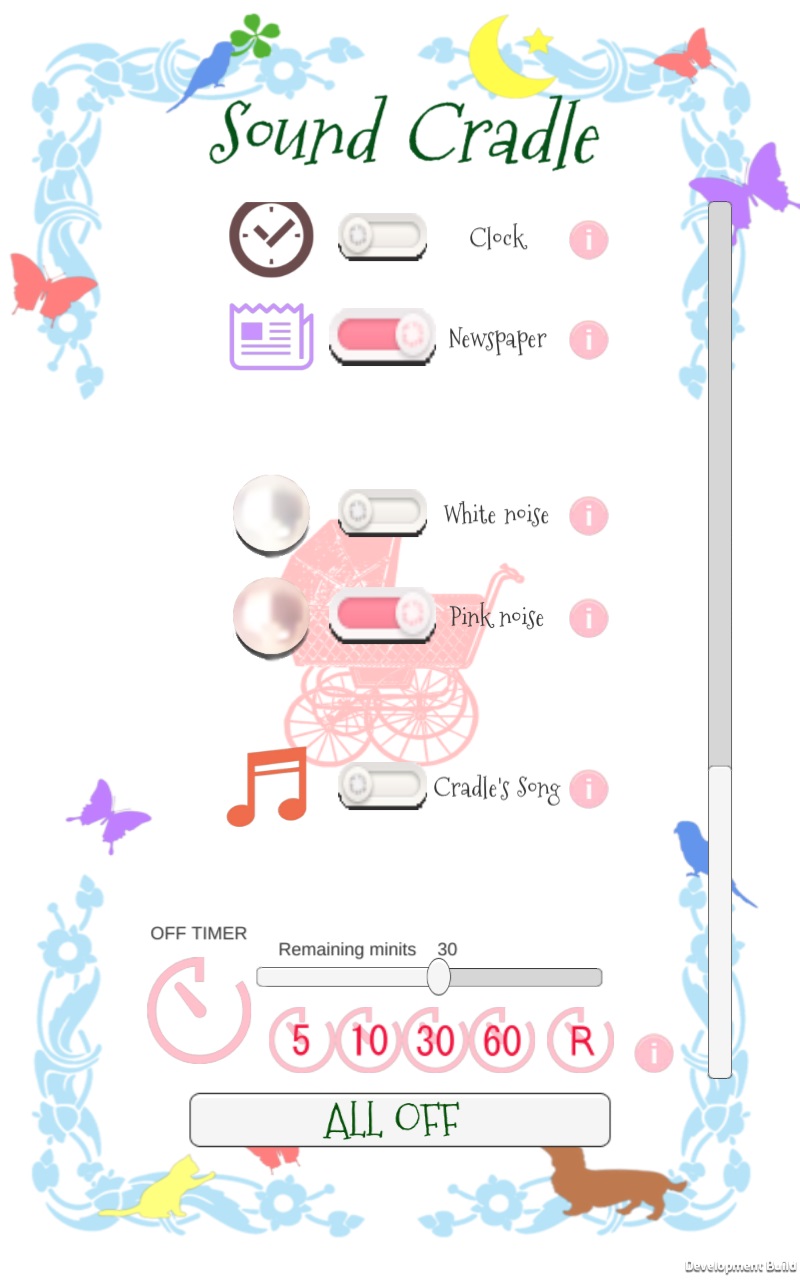
Task: Set off timer to 10 minutes
Action: click(x=369, y=1042)
